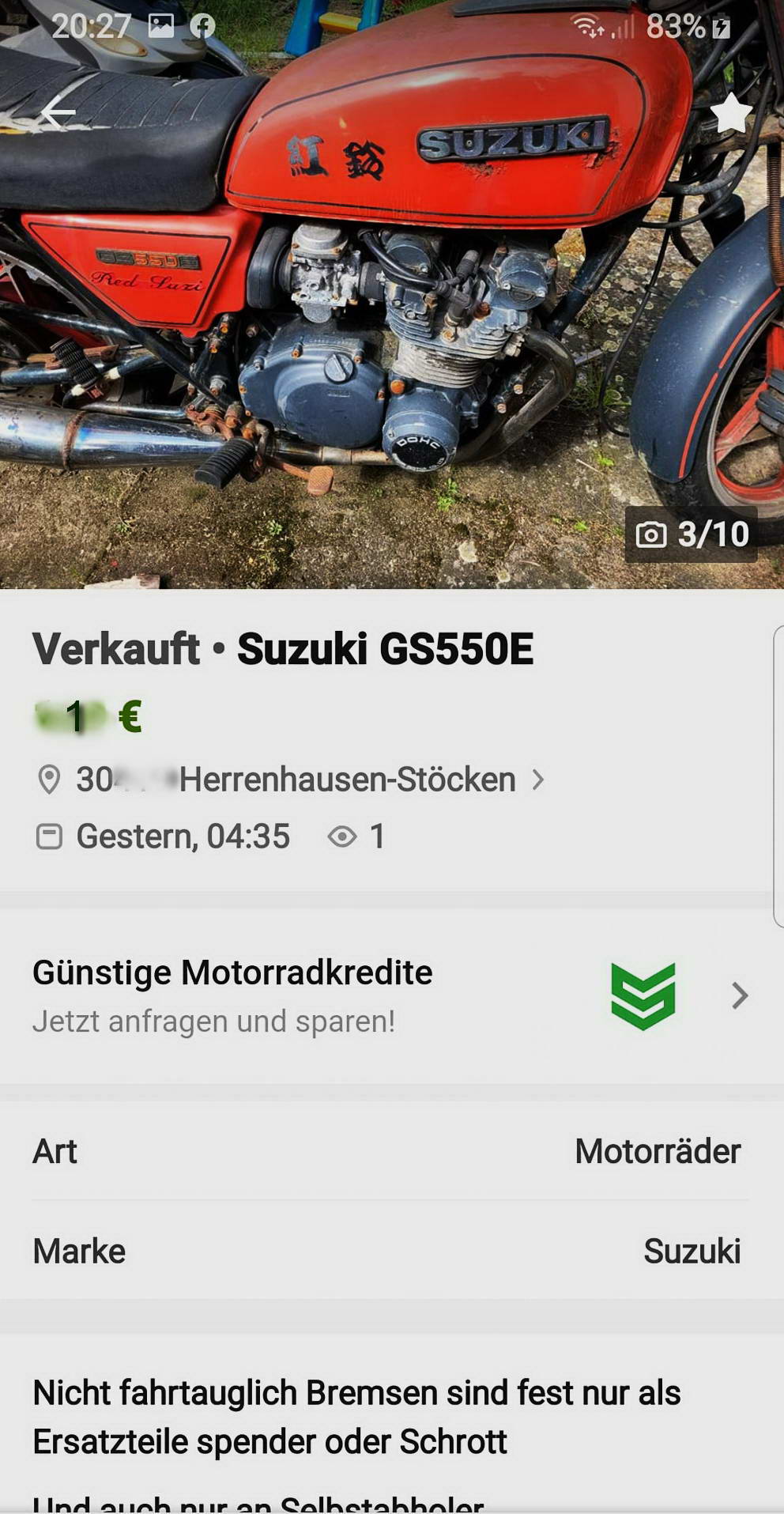The height and width of the screenshot is (1514, 784).
Task: Tap the star icon to favorite listing
Action: pos(731,113)
